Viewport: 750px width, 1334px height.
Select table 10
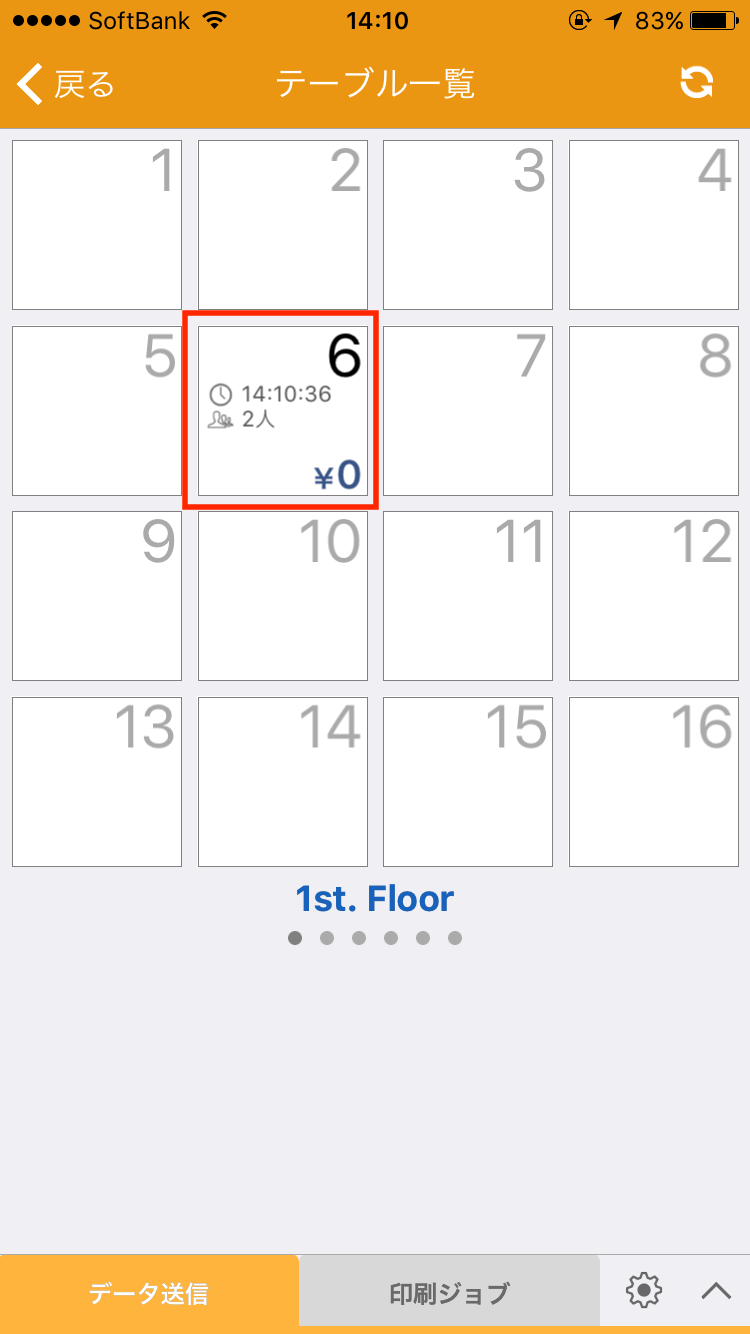coord(283,596)
